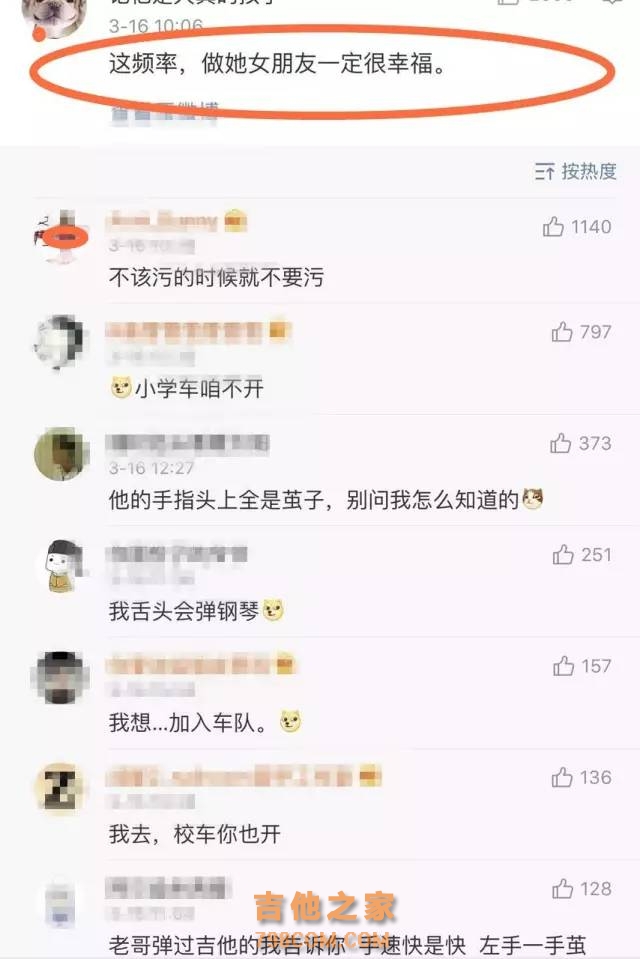Viewport: 640px width, 959px height.
Task: Open the 按热度 sort option
Action: pos(575,171)
